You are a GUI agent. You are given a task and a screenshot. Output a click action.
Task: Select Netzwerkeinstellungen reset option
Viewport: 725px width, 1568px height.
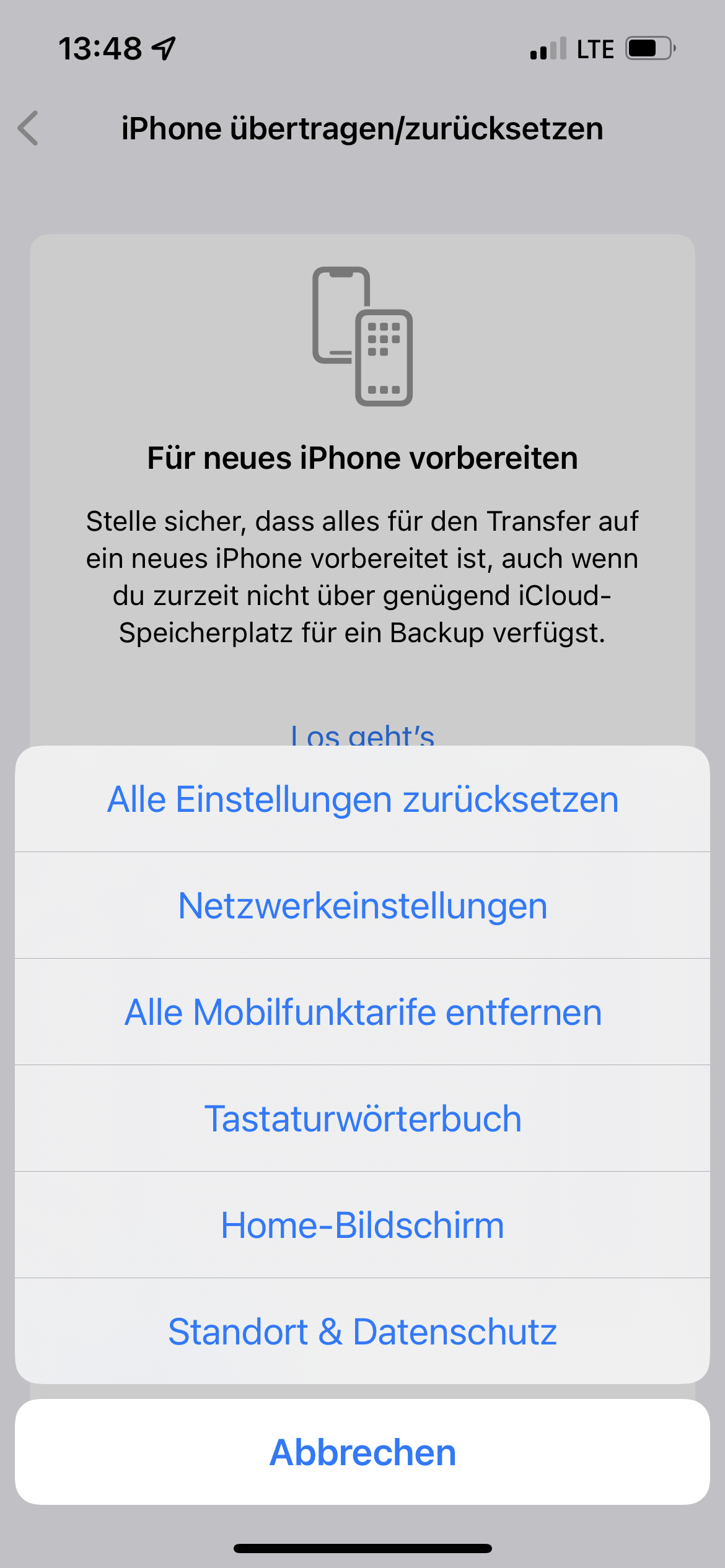(362, 906)
